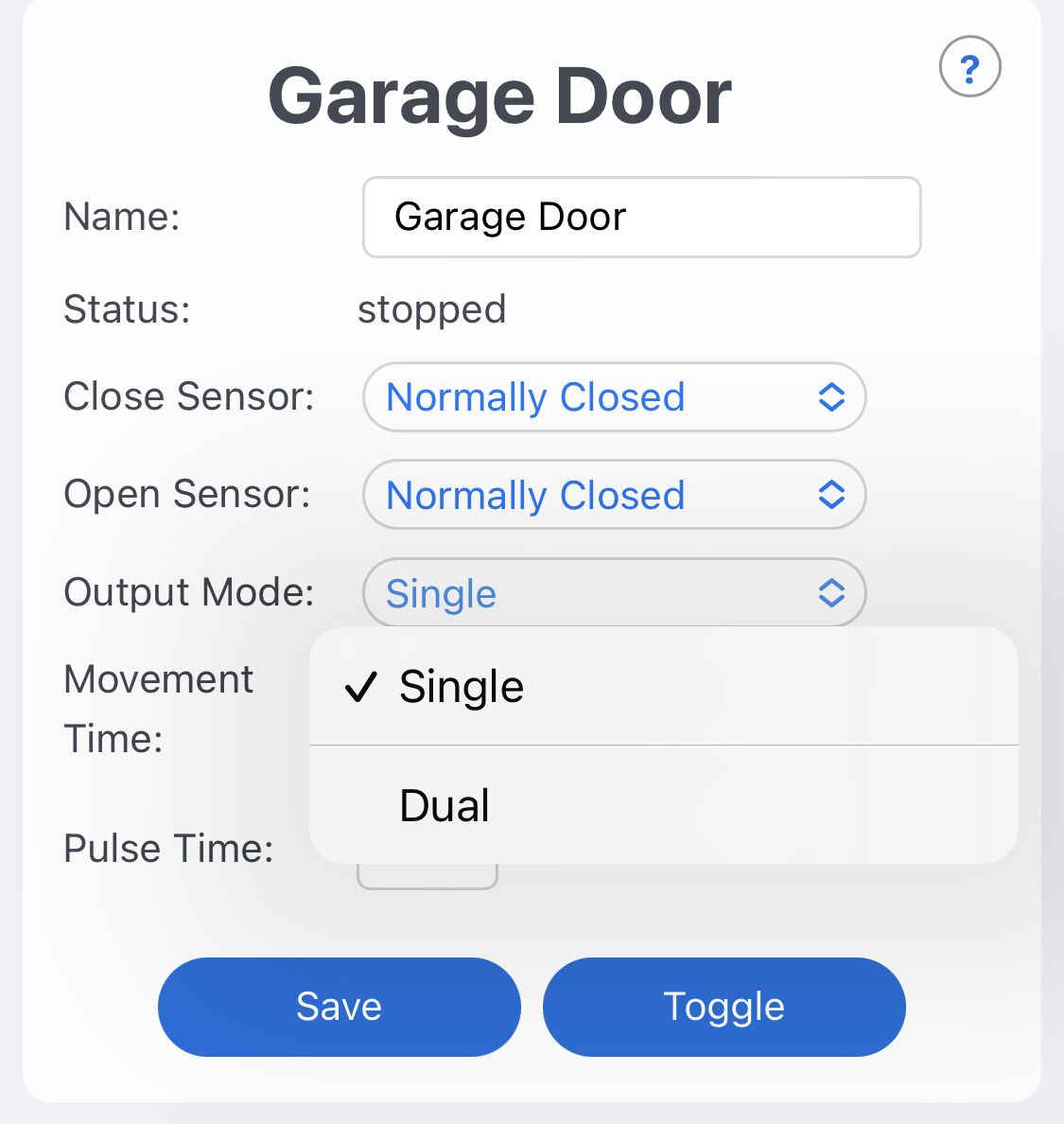
Task: Save the garage door settings
Action: point(339,1007)
